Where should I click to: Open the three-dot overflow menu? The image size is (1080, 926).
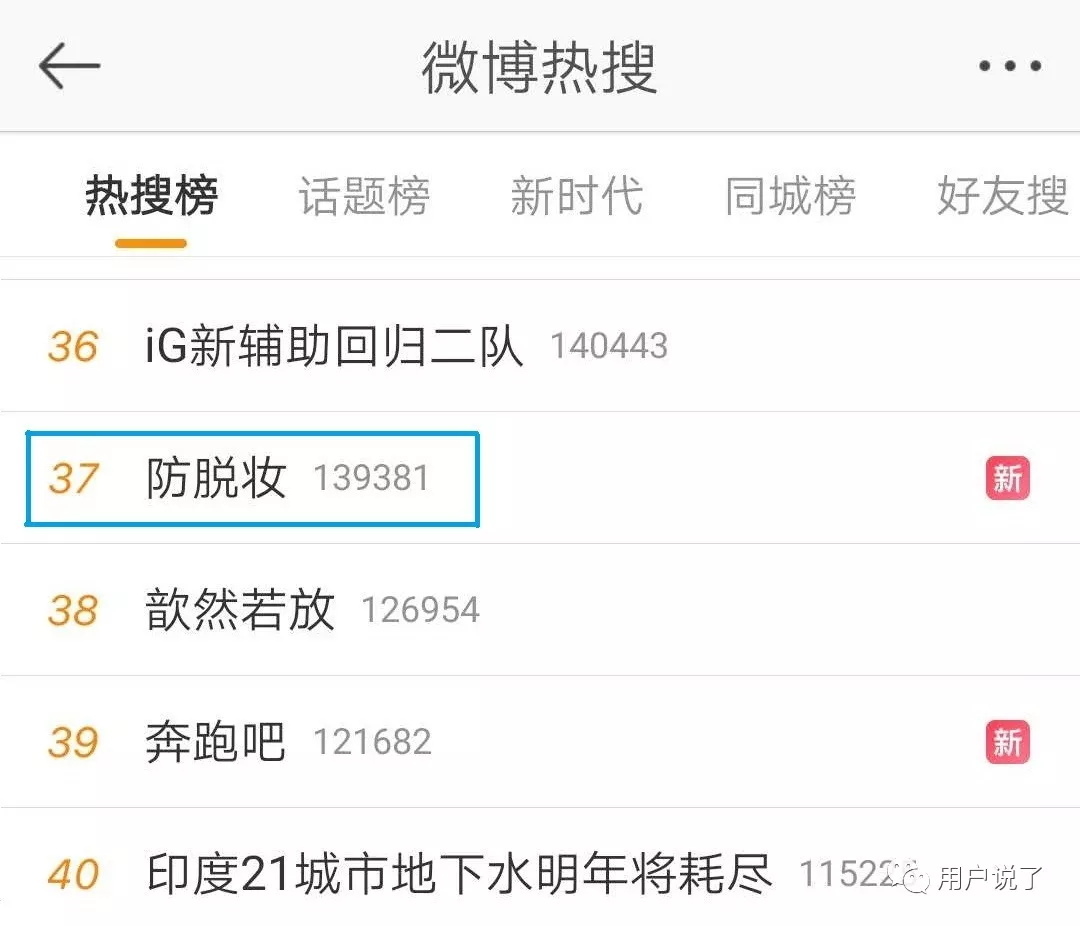[1009, 67]
